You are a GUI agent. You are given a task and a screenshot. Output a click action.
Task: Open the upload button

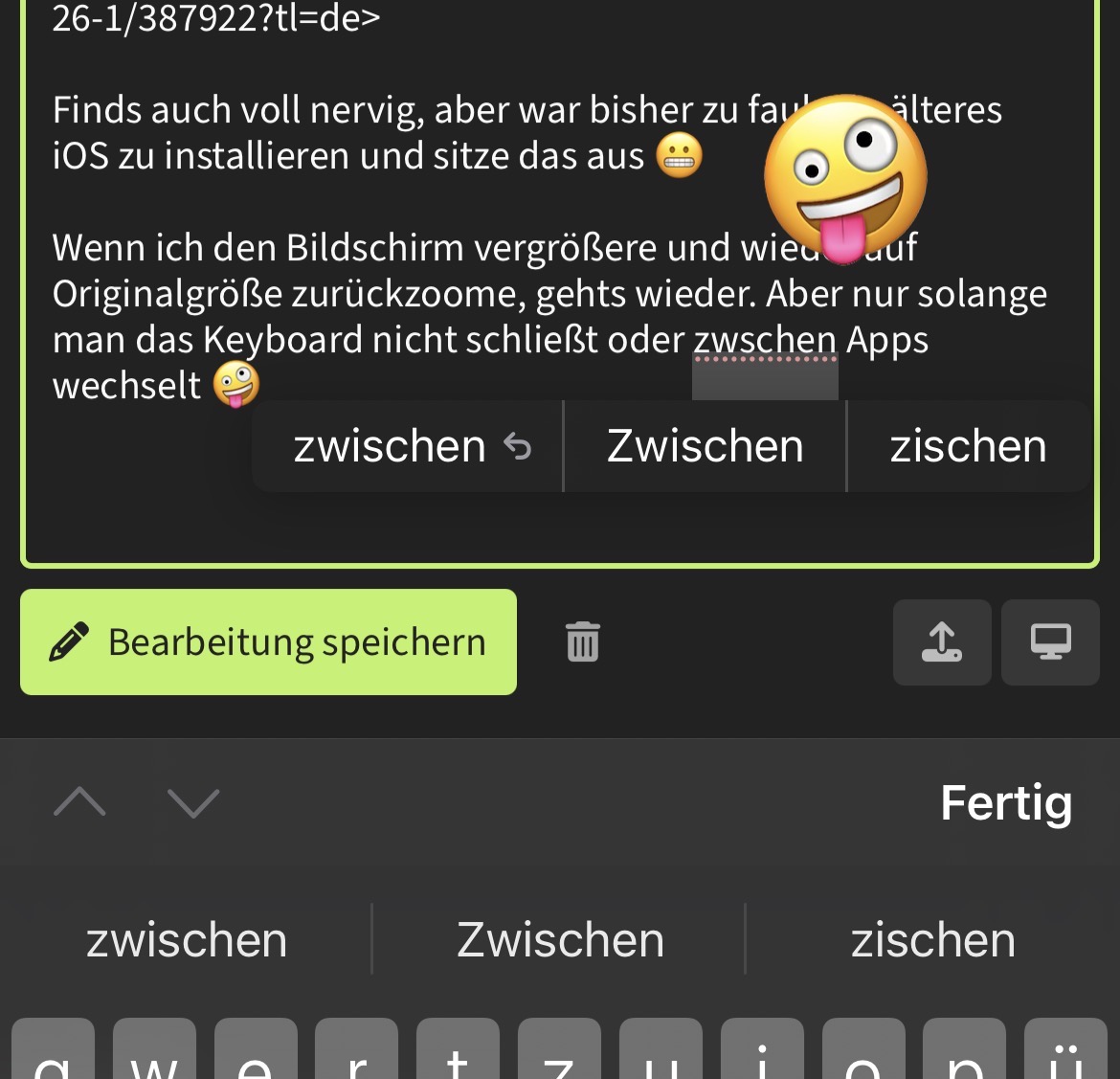point(942,641)
